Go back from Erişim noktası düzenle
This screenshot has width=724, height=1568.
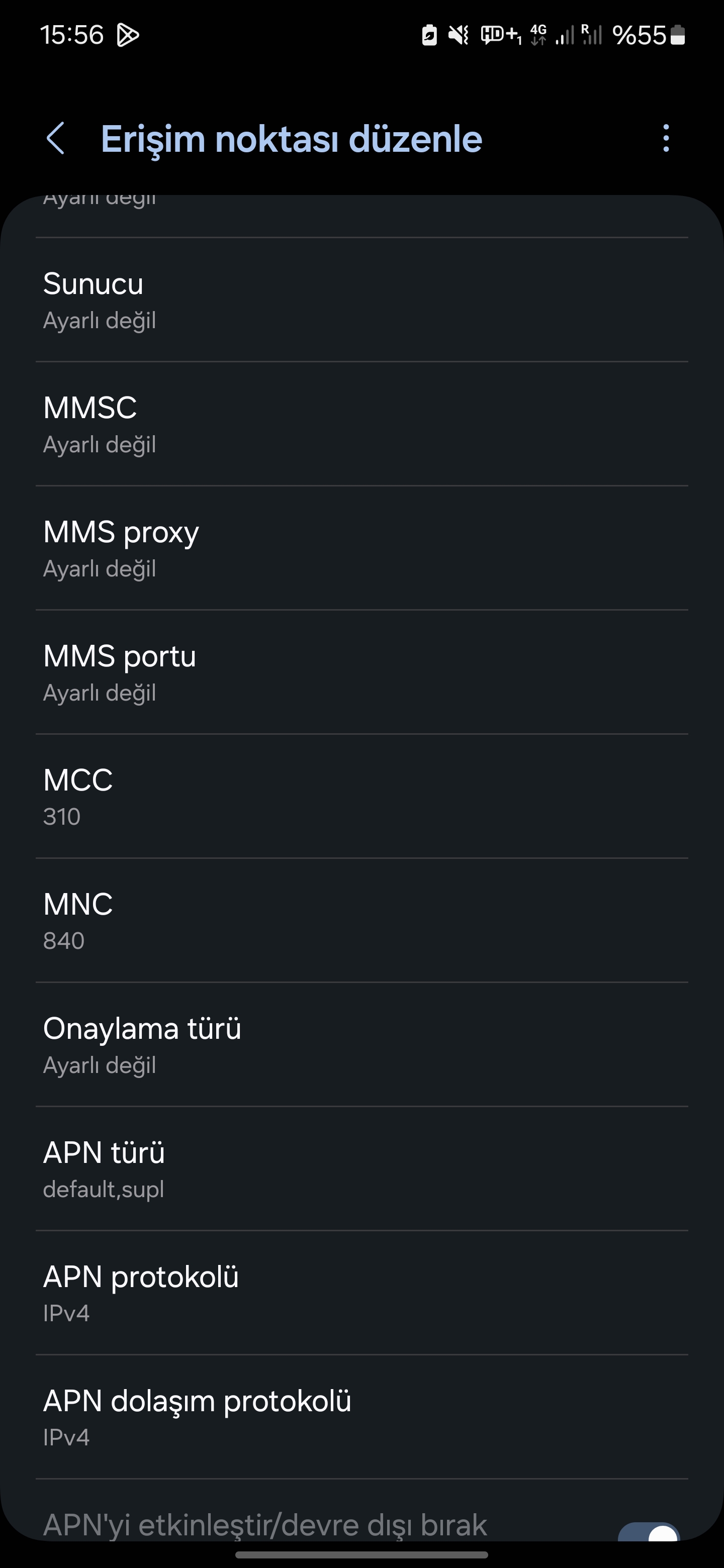56,139
